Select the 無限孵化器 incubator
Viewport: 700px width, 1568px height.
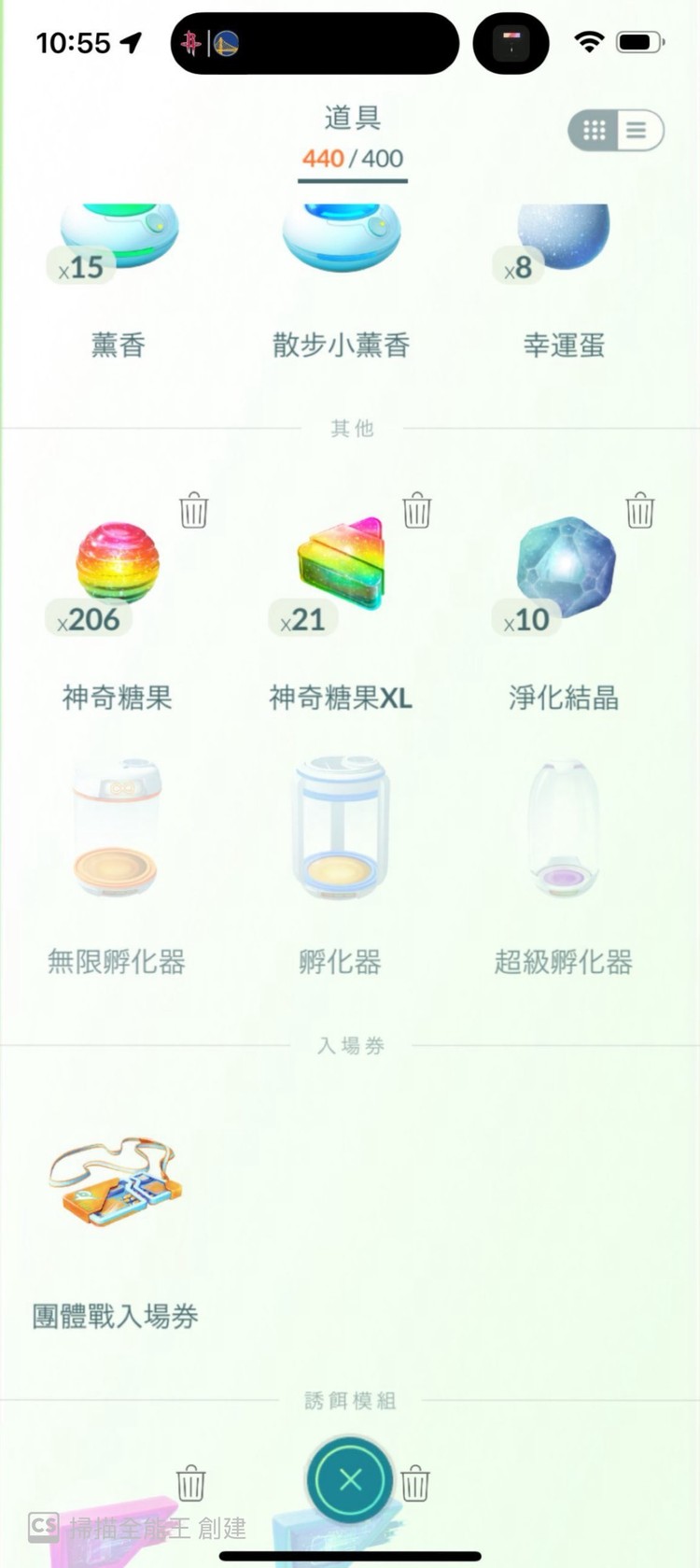tap(117, 829)
